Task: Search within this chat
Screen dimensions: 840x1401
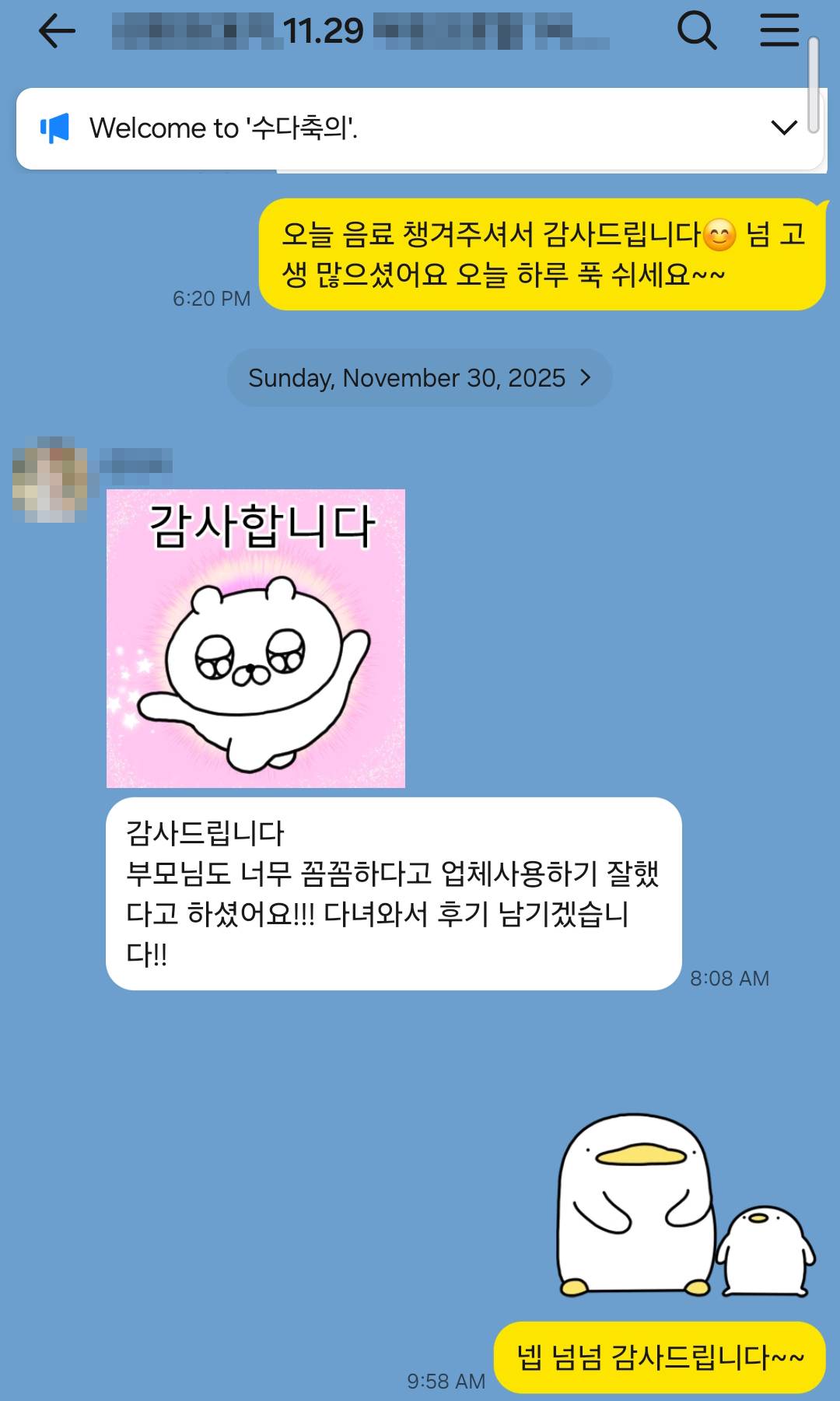Action: [696, 31]
